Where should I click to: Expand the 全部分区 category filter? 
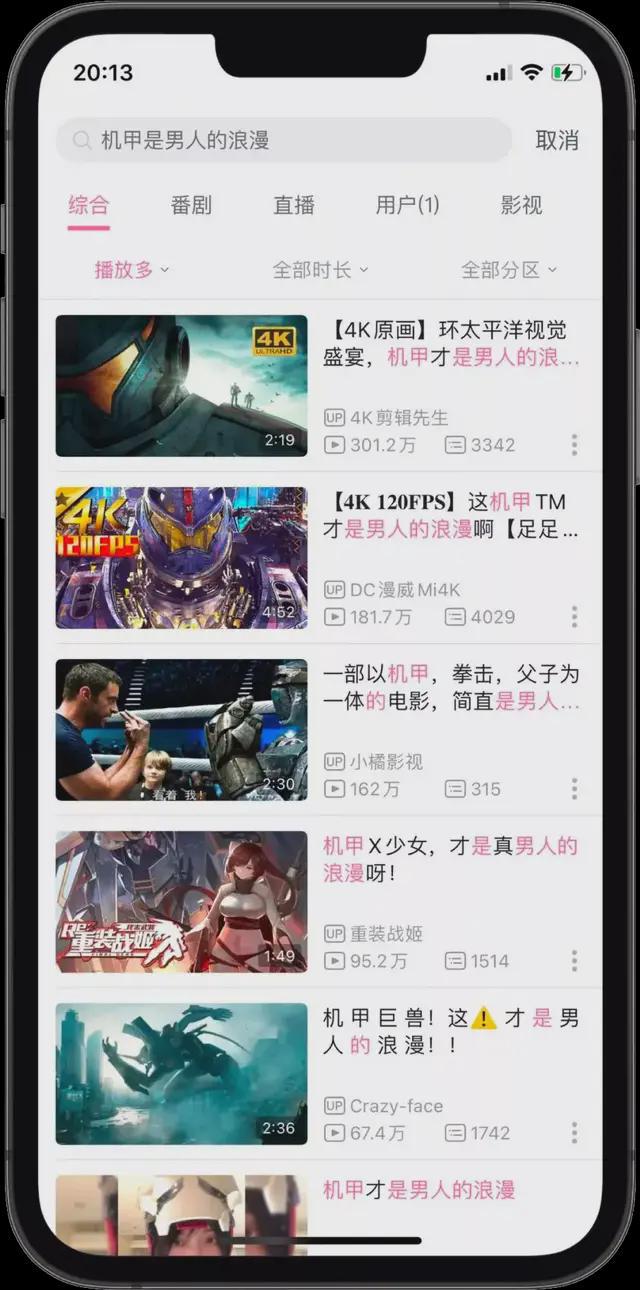coord(508,270)
